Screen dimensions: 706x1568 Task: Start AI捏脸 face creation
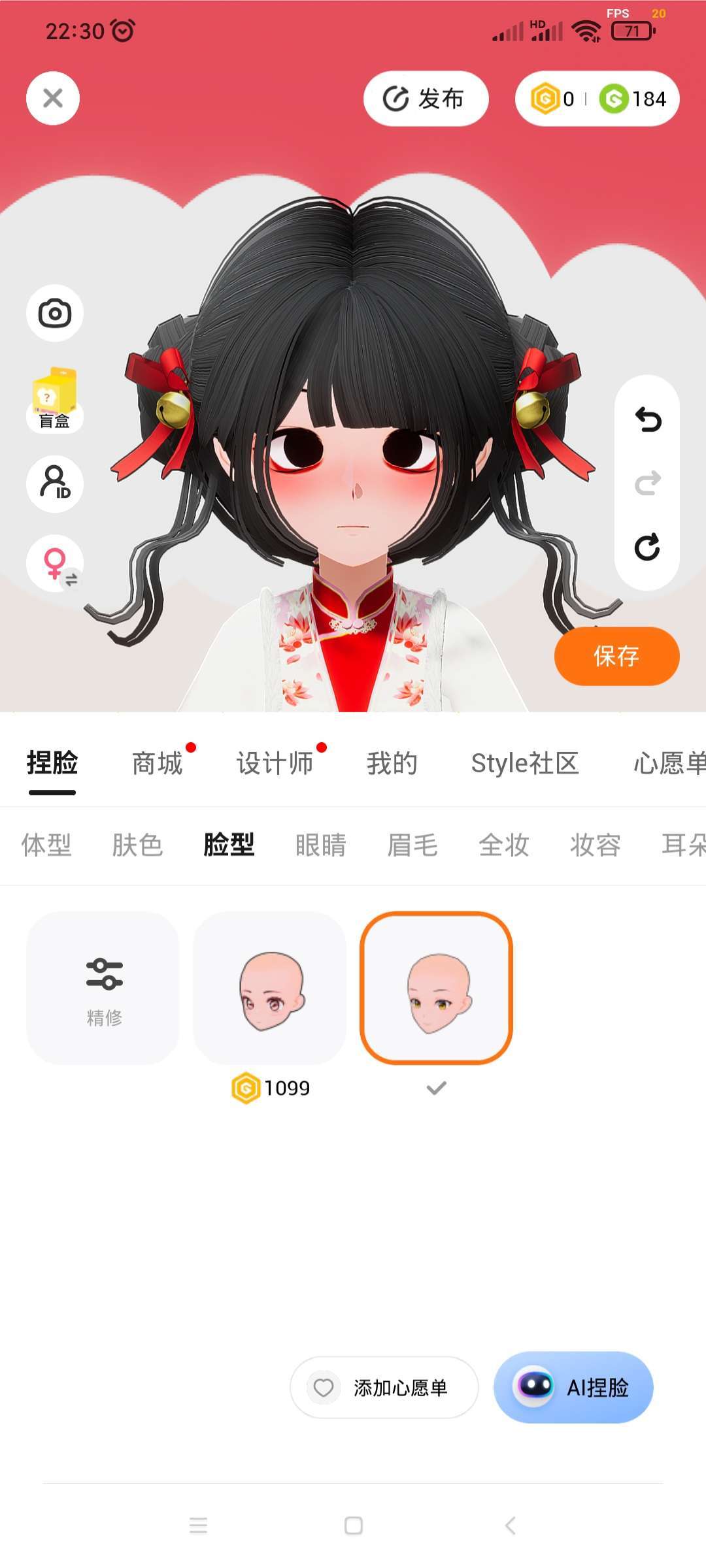click(573, 1387)
